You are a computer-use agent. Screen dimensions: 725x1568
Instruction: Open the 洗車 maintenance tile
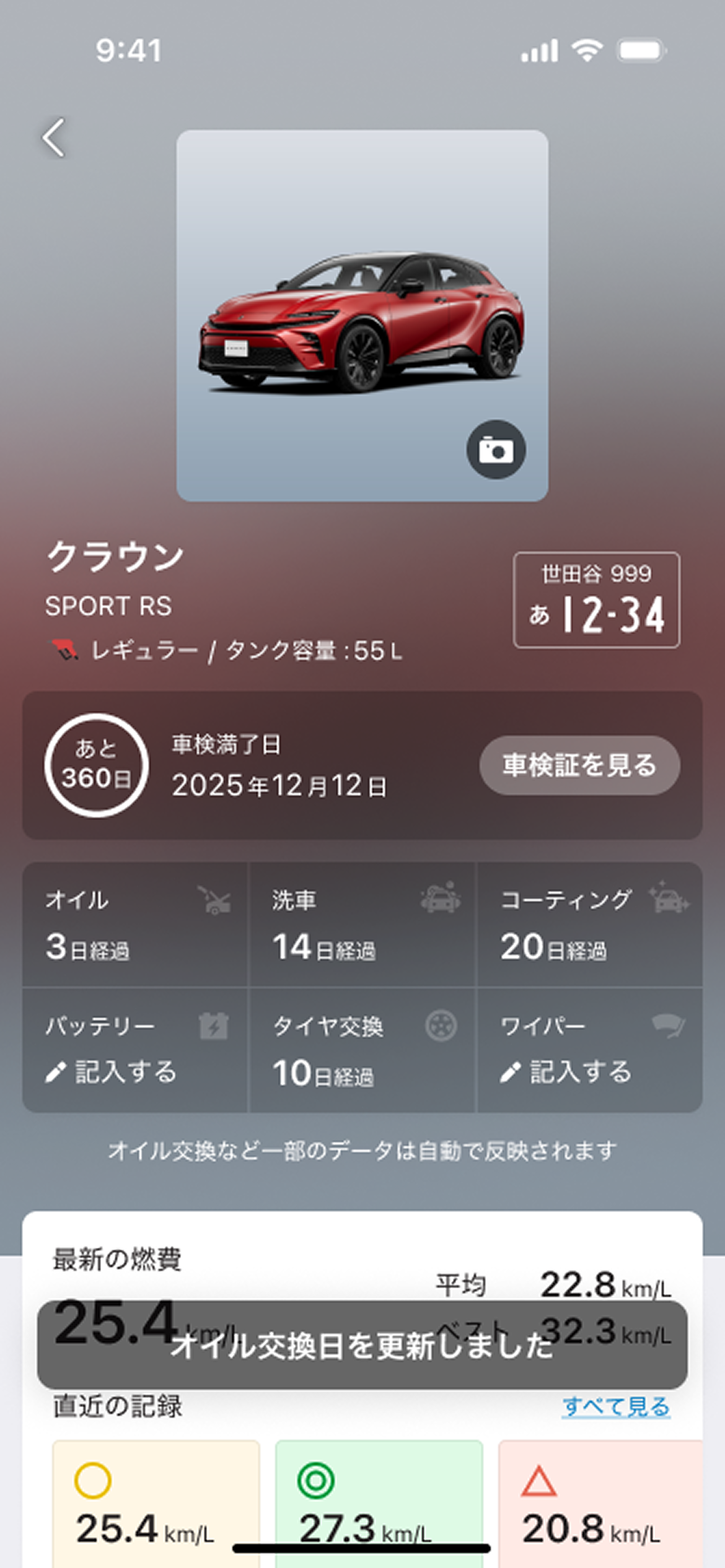coord(362,925)
